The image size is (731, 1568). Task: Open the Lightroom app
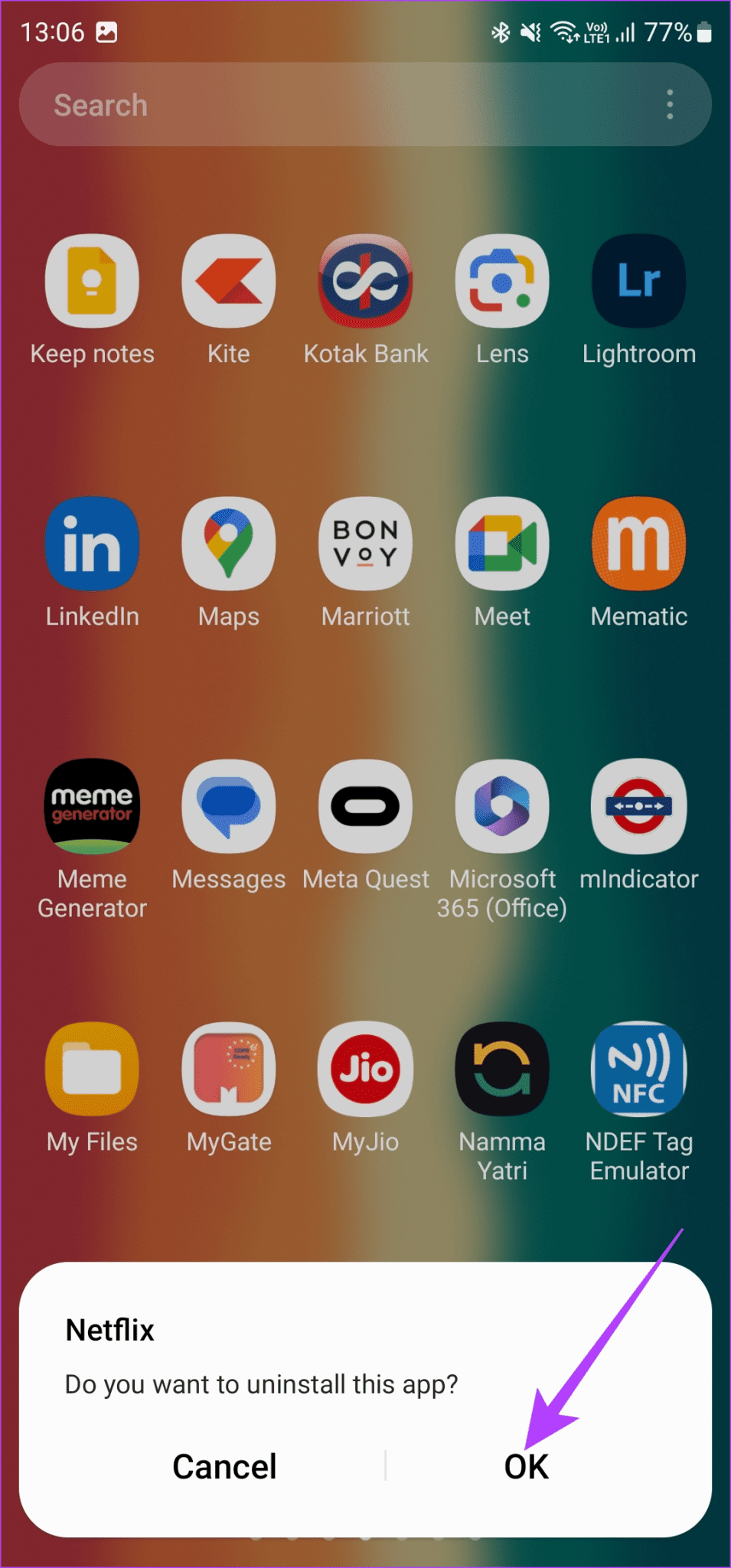coord(638,282)
